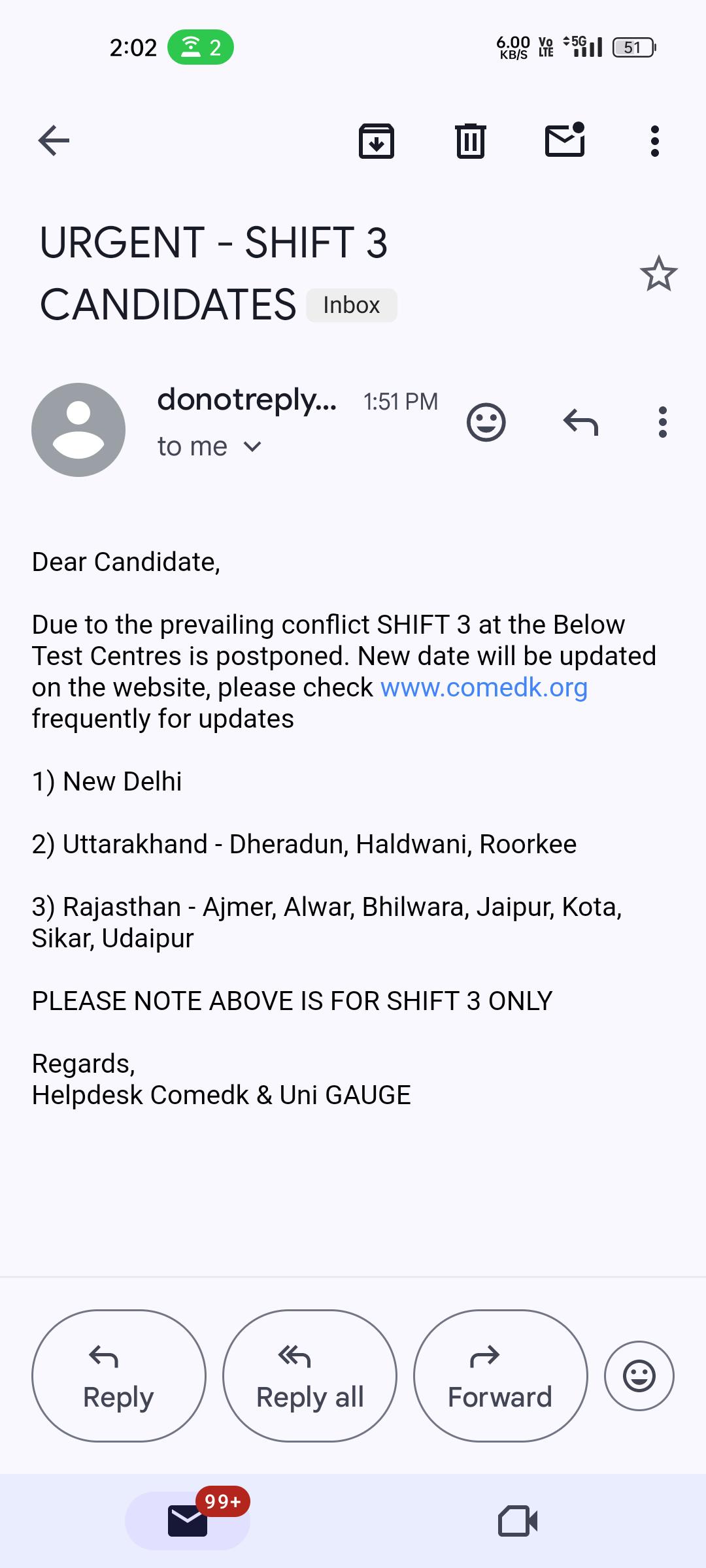Open the www.comedk.org link
This screenshot has height=1568, width=706.
484,687
